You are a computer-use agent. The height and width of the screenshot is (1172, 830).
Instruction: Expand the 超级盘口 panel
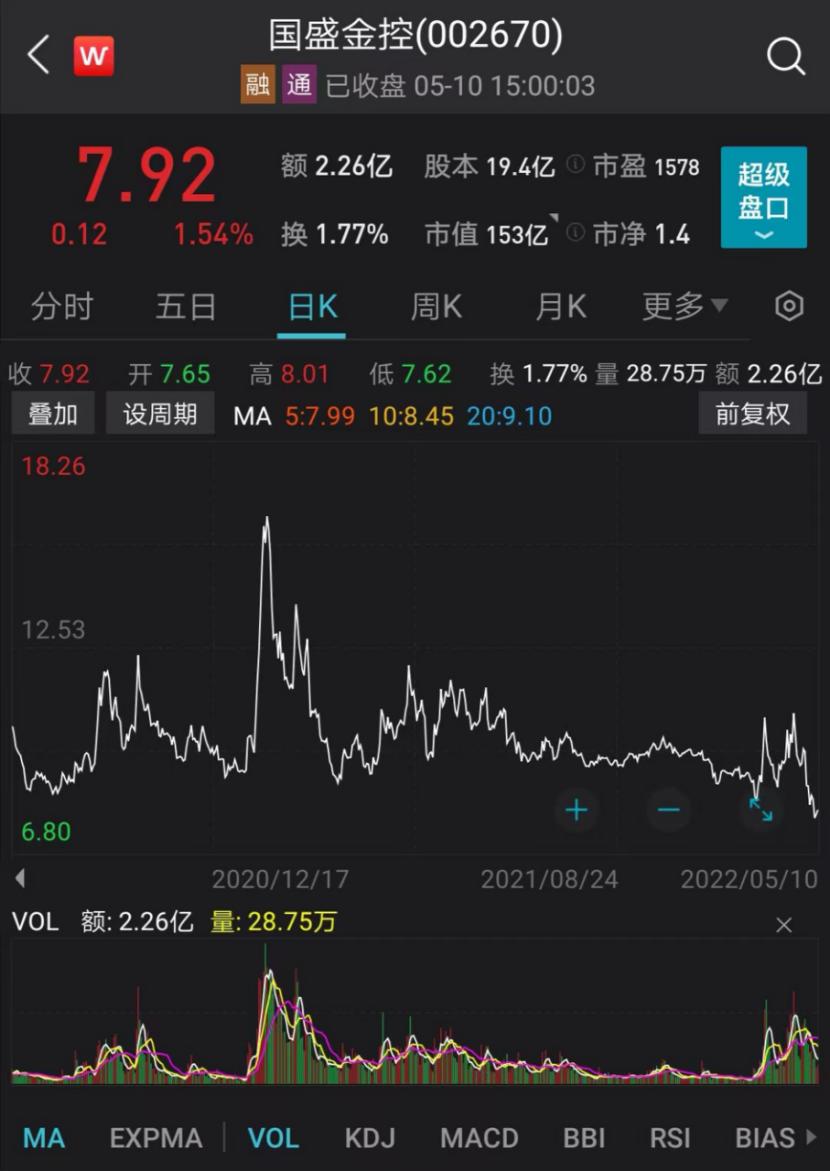click(x=763, y=197)
